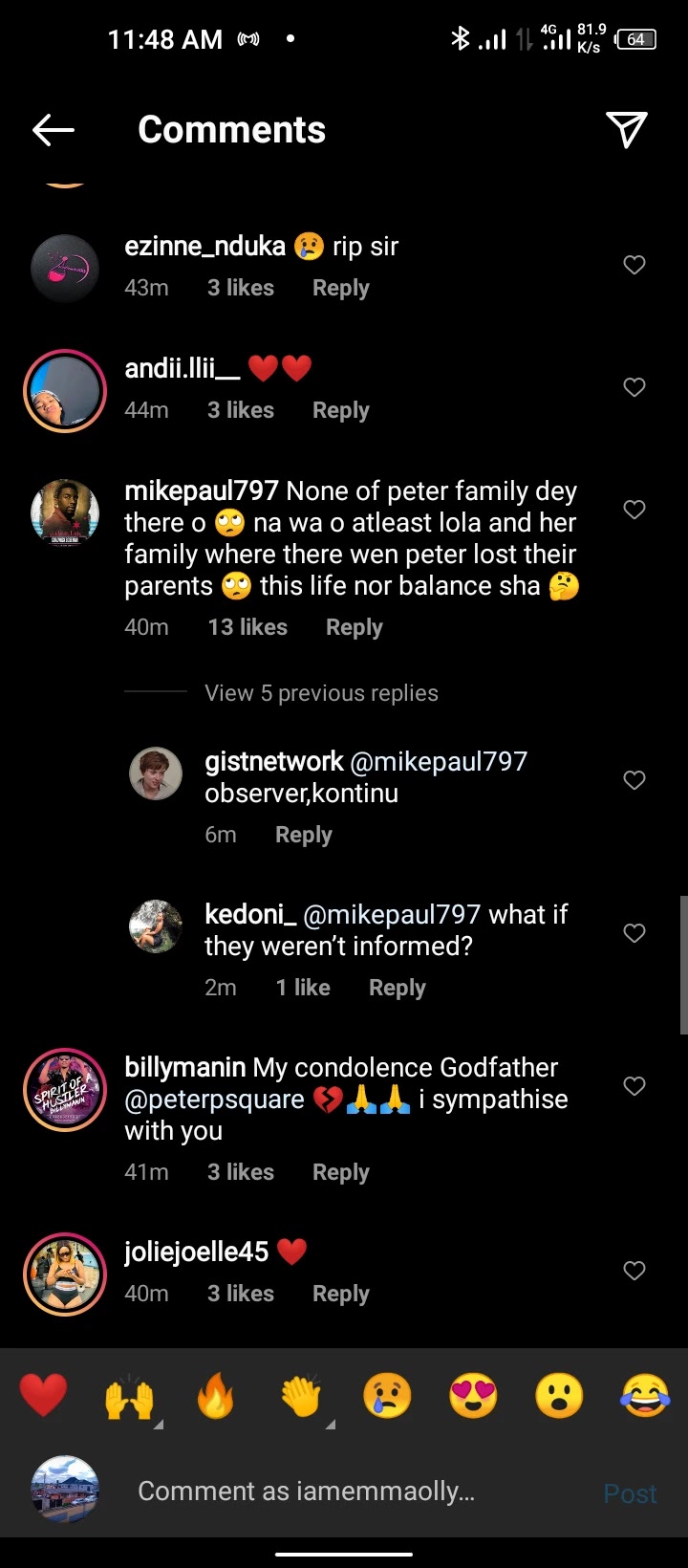Reply to joliejoelle45's comment
The height and width of the screenshot is (1568, 688).
[x=340, y=1294]
